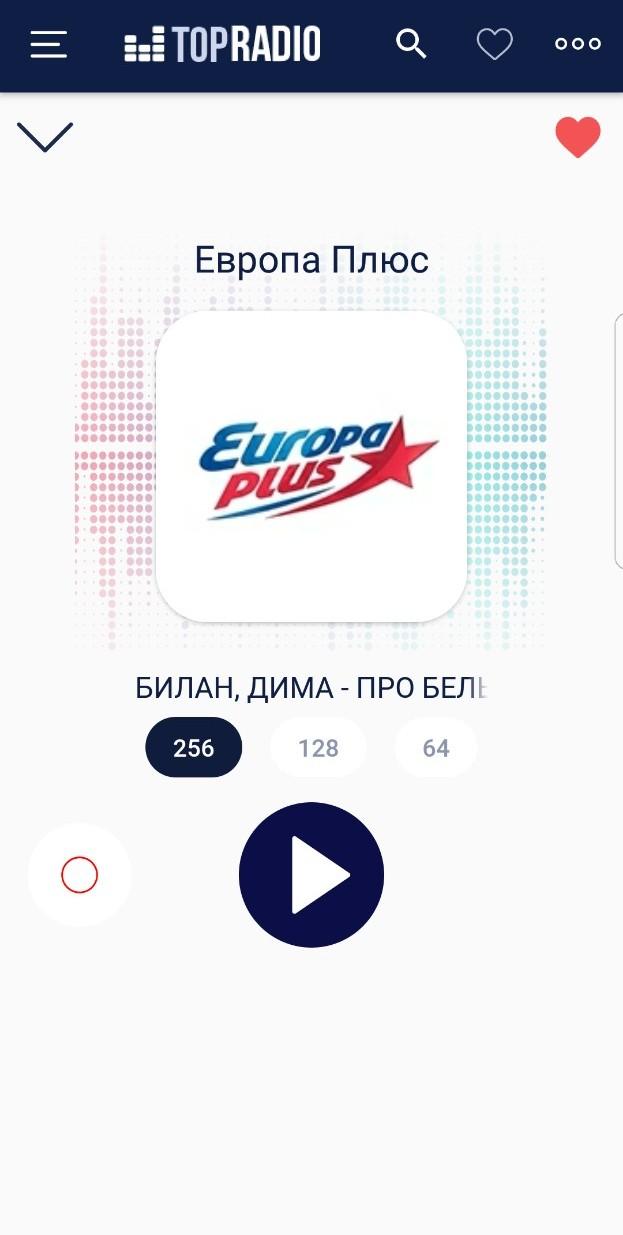Select the 256 bitrate option

(x=194, y=747)
